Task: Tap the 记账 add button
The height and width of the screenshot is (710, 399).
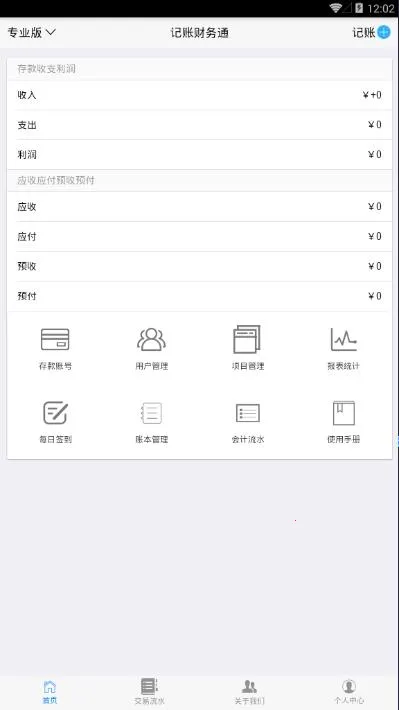Action: pos(371,33)
